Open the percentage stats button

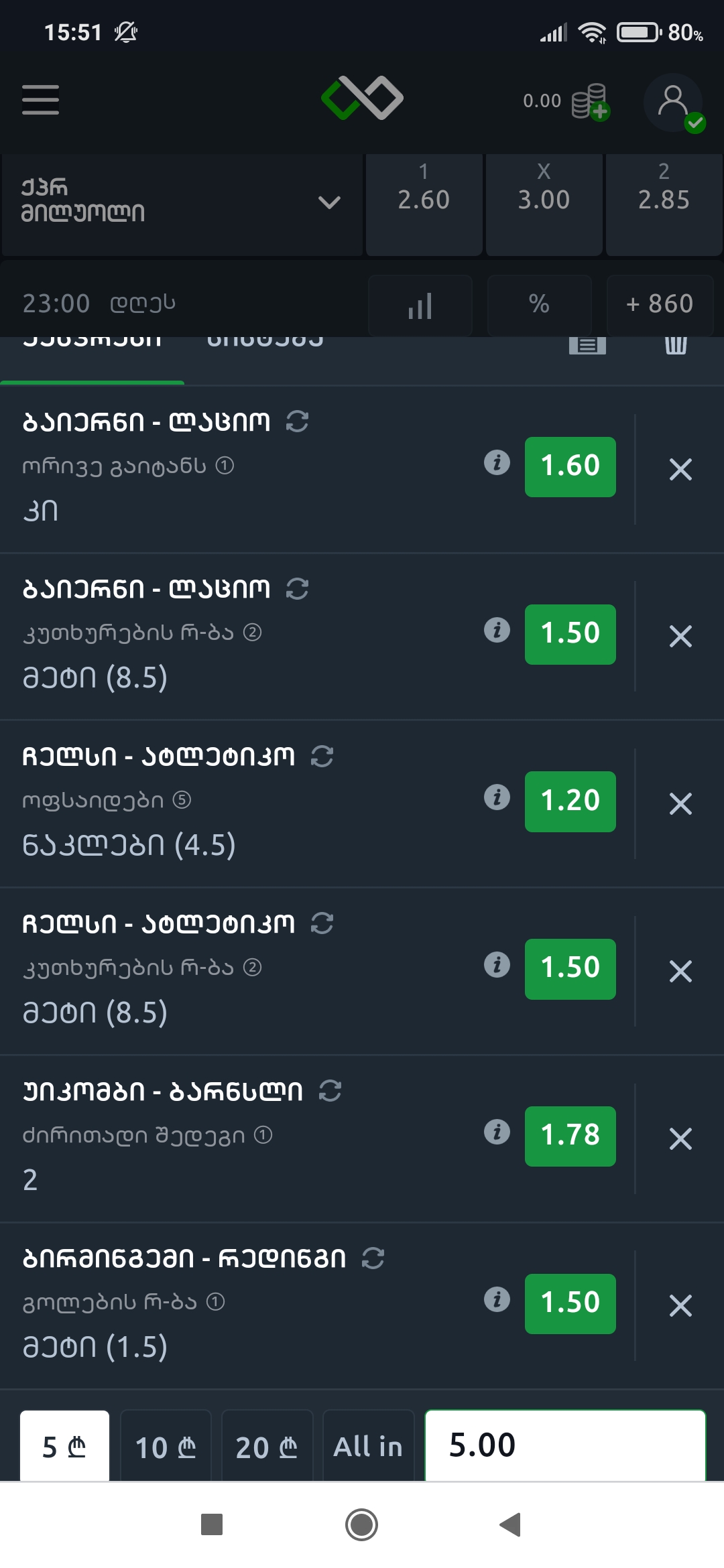pyautogui.click(x=540, y=305)
